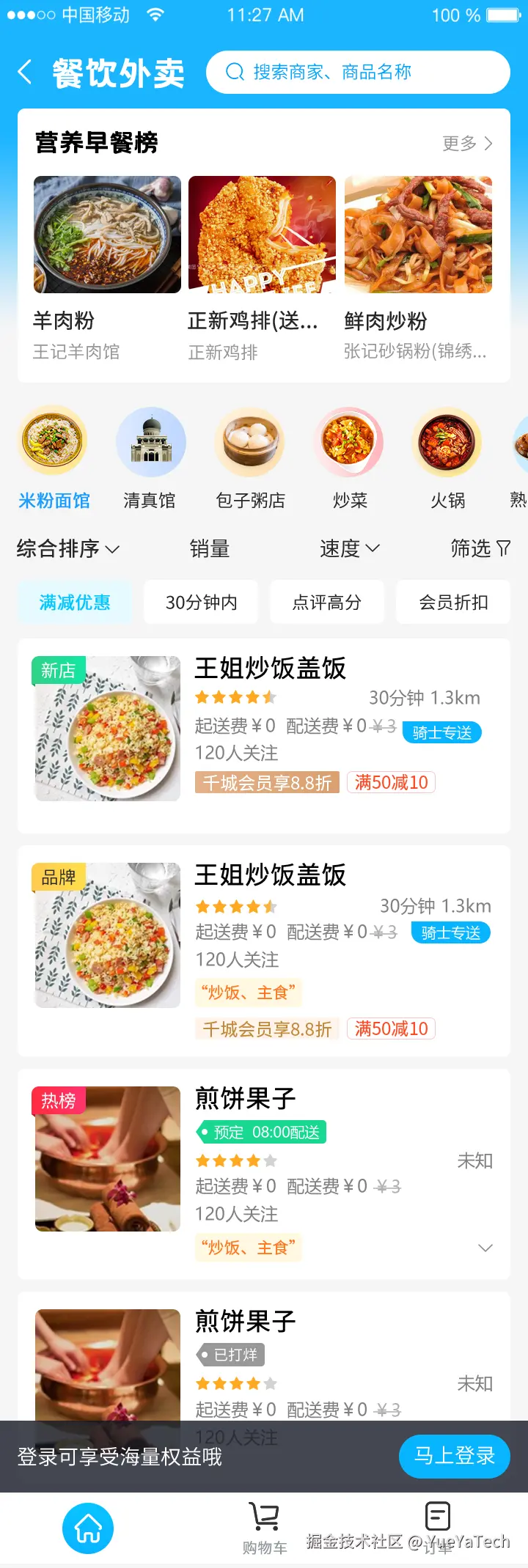Toggle the 30分钟内 filter
528x1568 pixels.
200,602
